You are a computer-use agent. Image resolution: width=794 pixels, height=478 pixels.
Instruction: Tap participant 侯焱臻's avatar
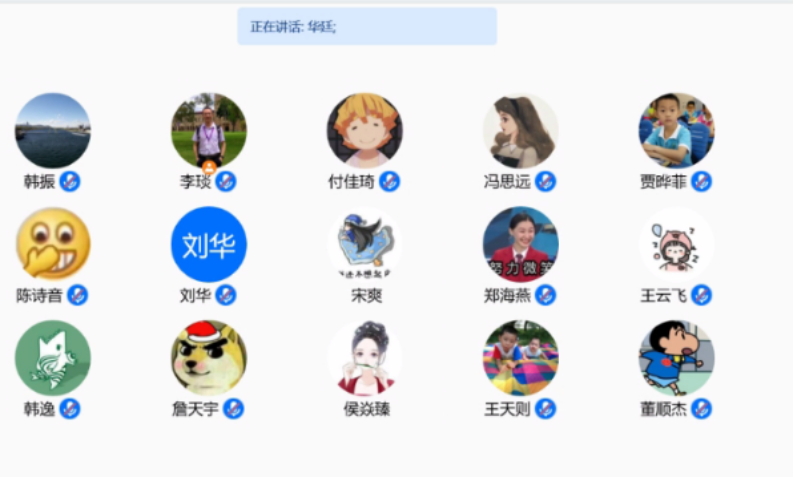(365, 357)
